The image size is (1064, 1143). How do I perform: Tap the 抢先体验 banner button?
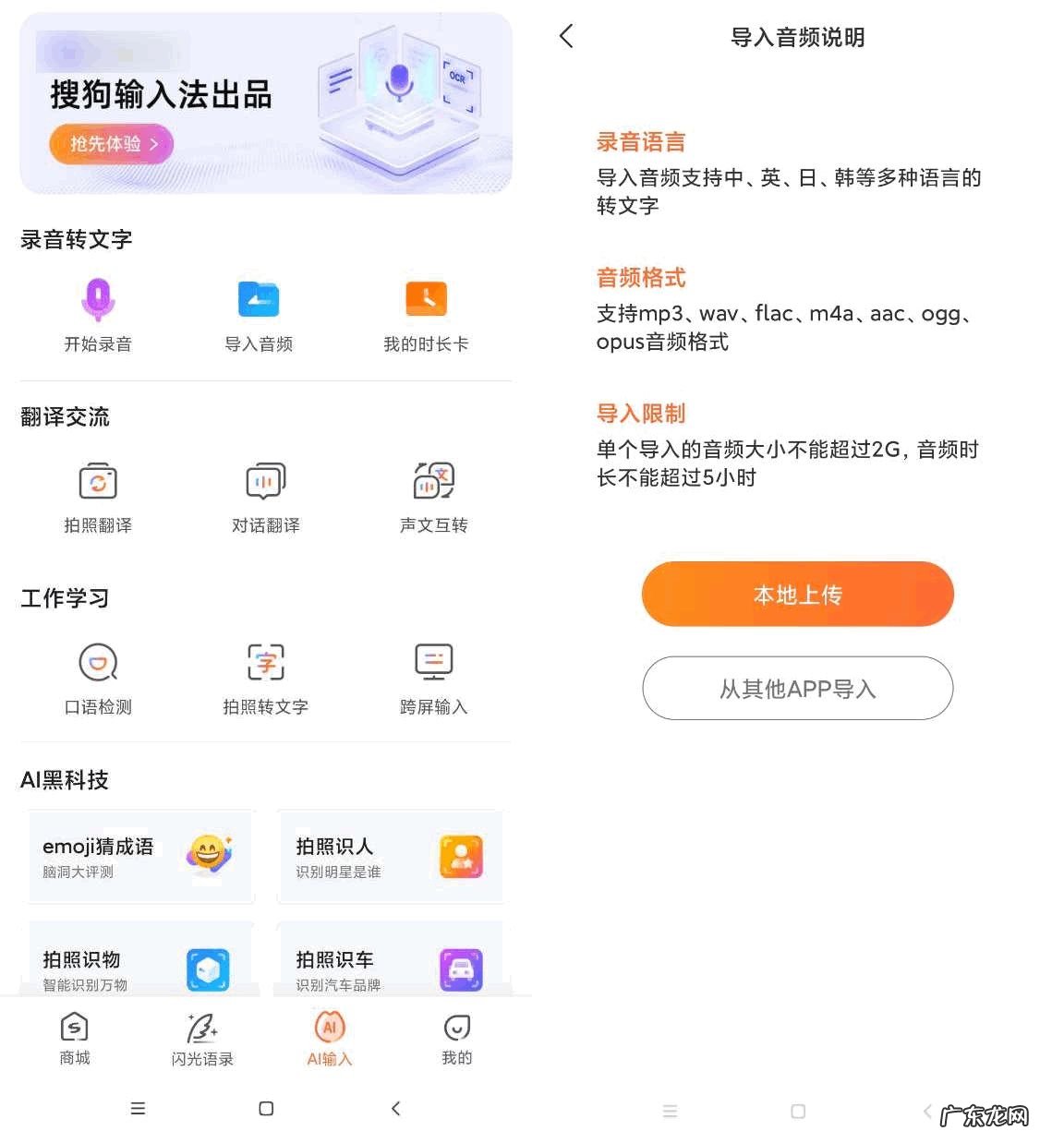[111, 144]
